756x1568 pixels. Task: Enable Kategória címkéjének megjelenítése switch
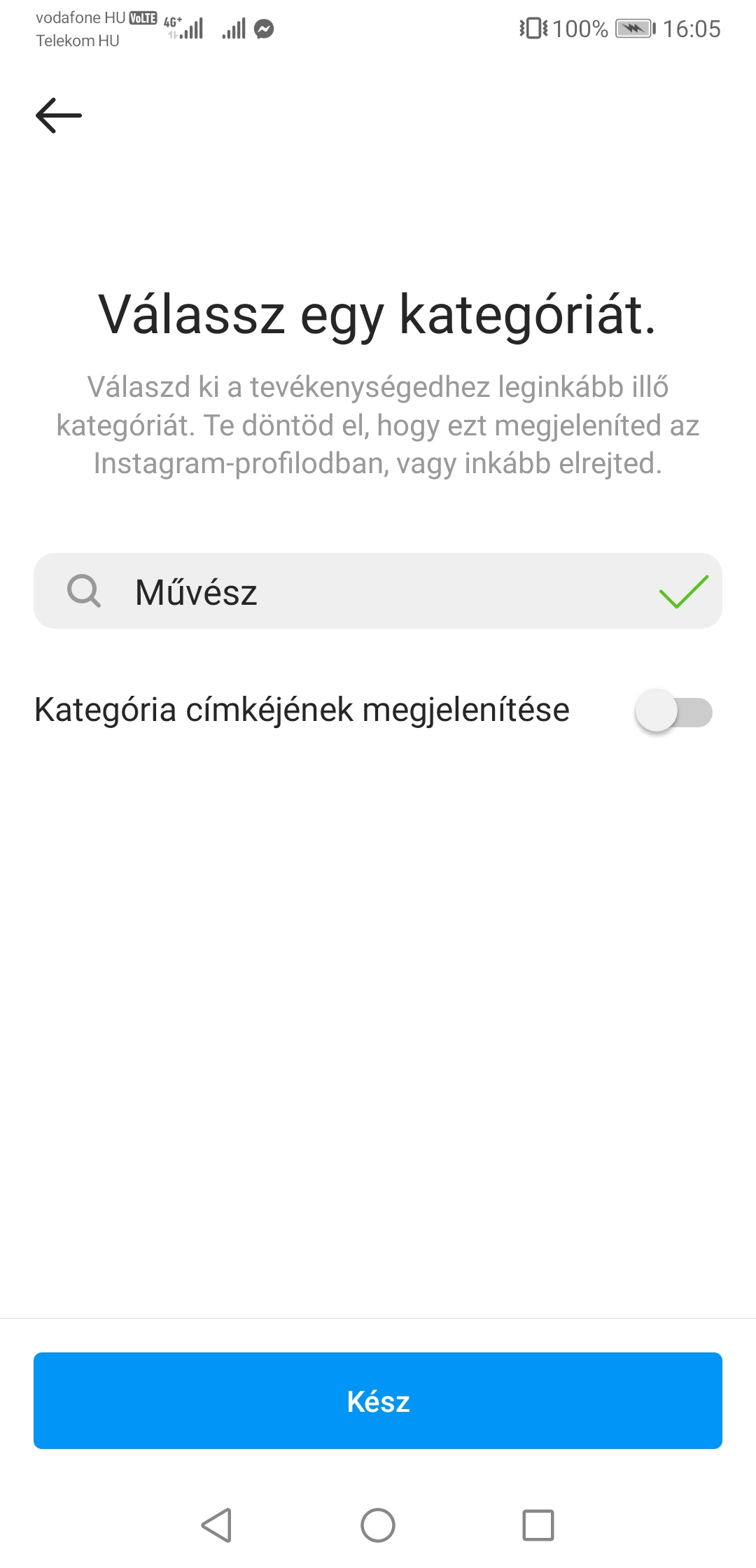click(673, 711)
